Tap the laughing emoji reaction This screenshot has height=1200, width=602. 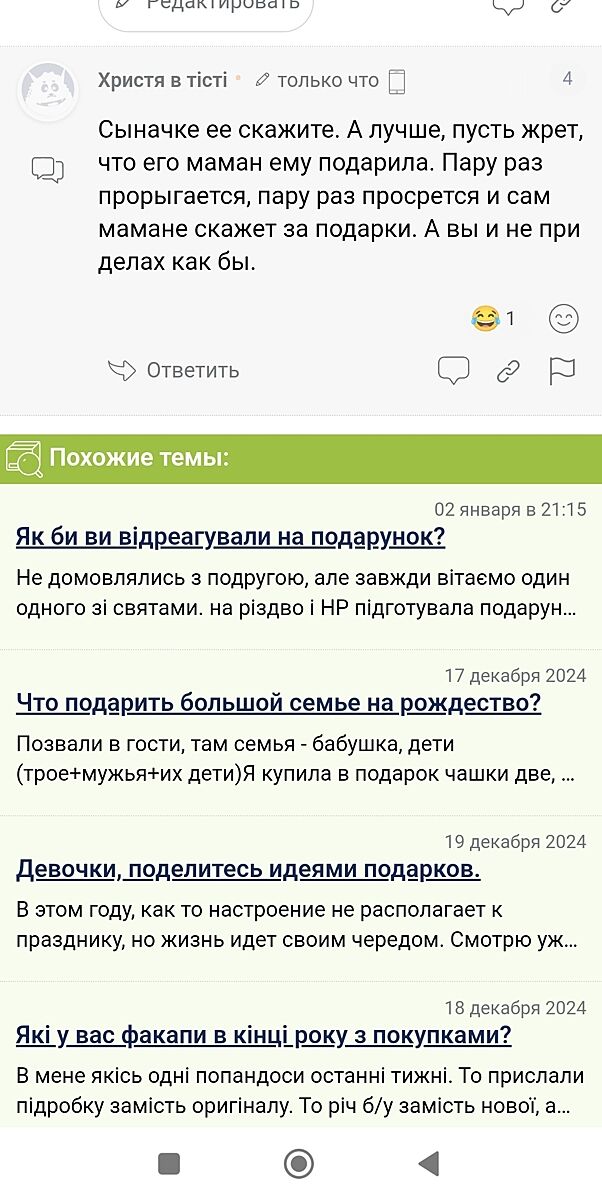point(486,319)
